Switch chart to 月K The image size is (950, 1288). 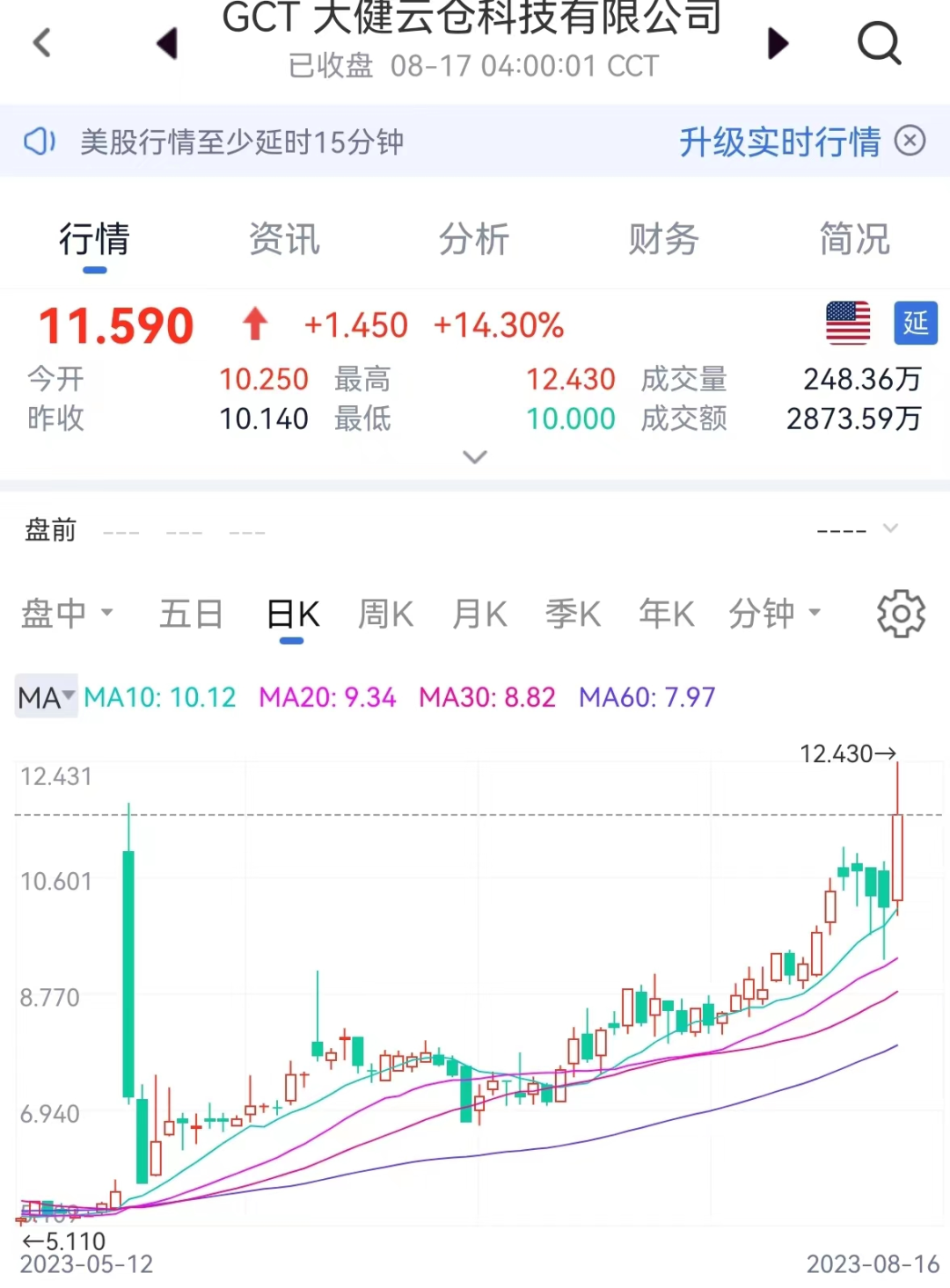click(479, 613)
